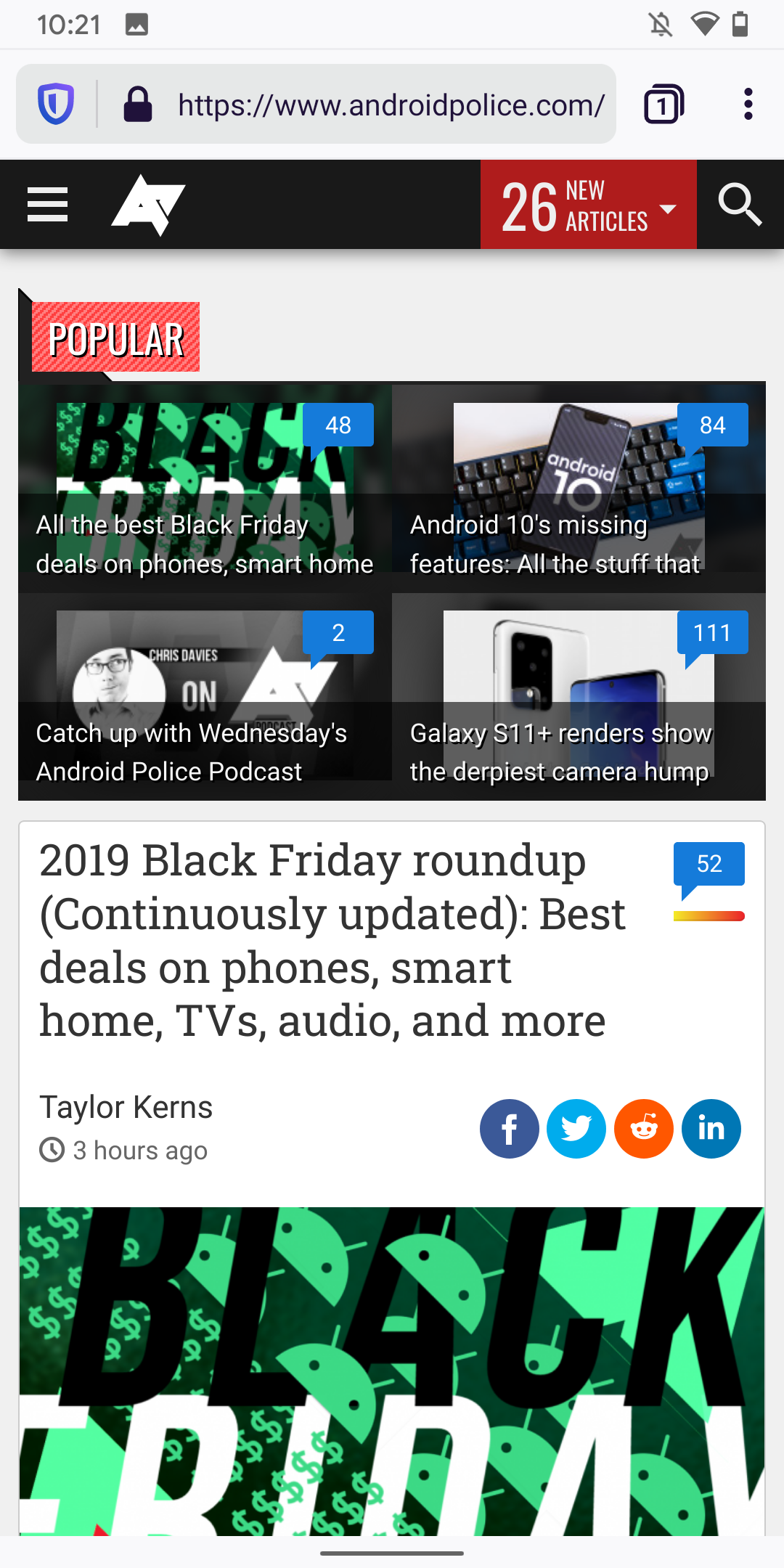Open author Taylor Kerns' page
The width and height of the screenshot is (784, 1568).
click(x=126, y=1108)
